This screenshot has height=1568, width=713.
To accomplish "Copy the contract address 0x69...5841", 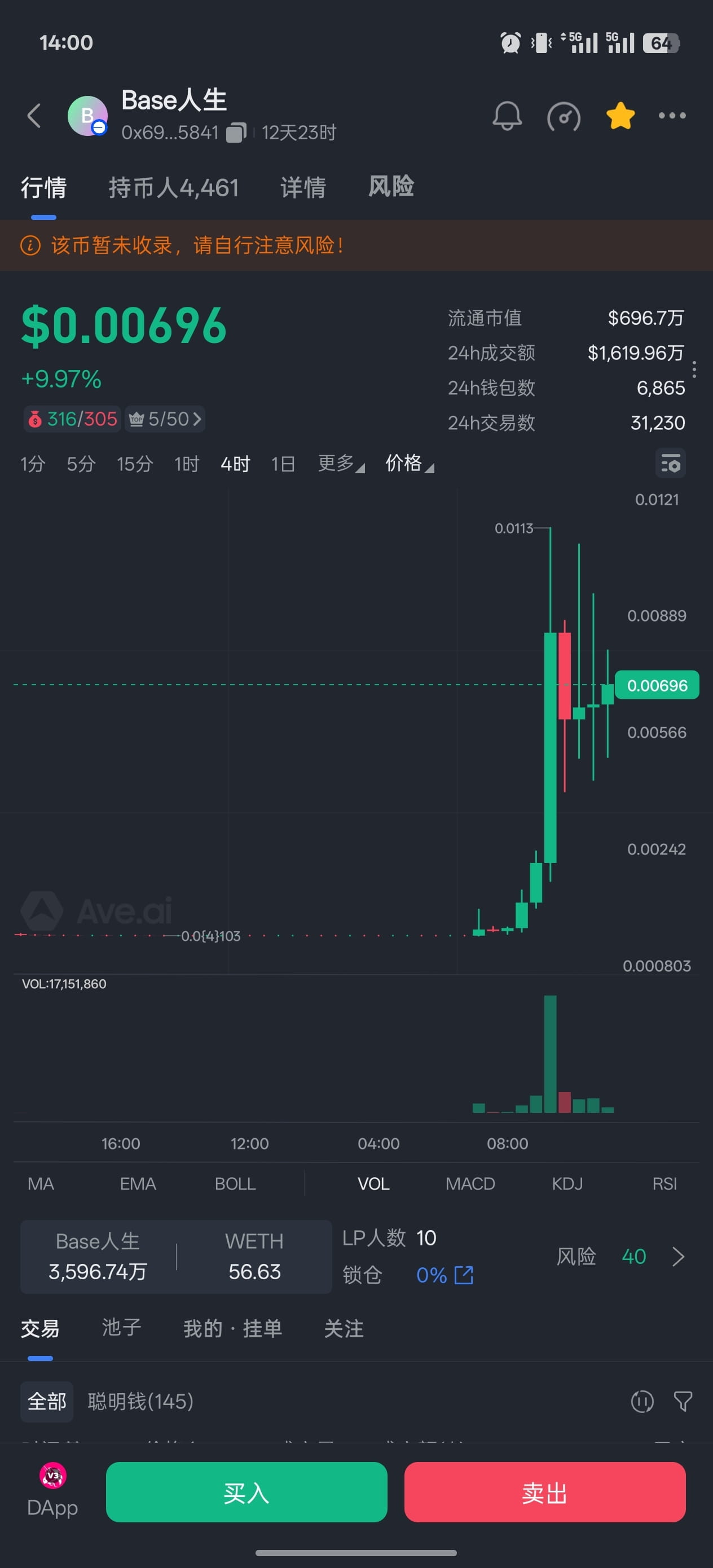I will click(236, 133).
